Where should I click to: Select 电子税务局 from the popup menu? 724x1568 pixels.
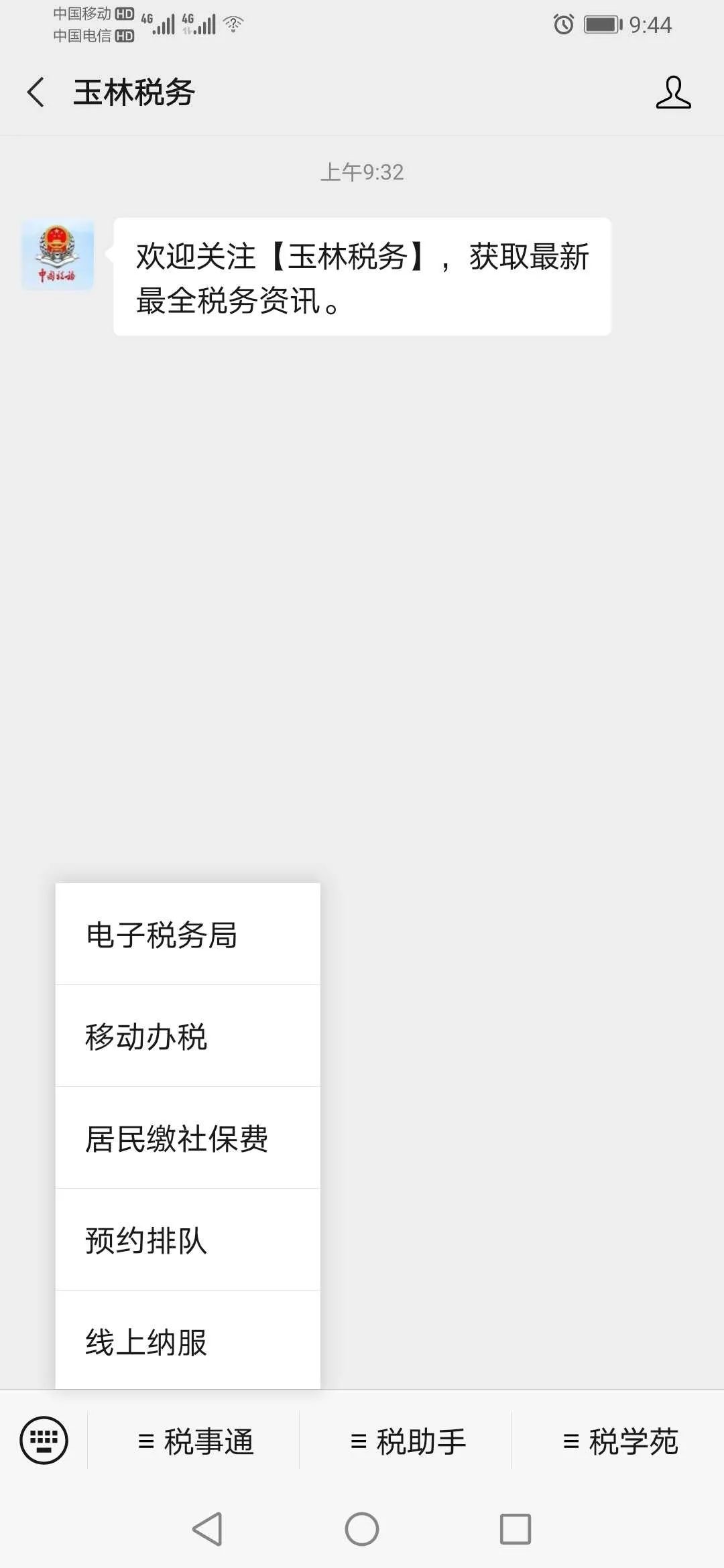[188, 934]
